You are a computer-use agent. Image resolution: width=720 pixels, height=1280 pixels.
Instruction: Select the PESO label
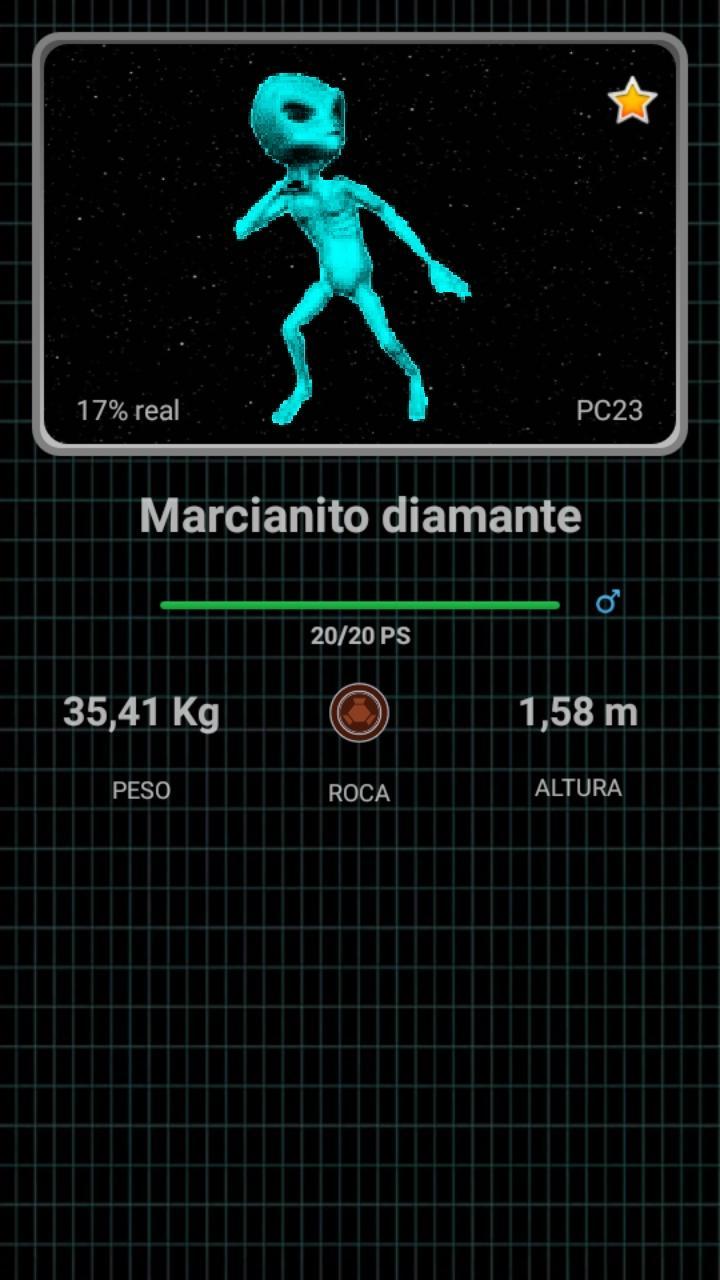click(141, 790)
